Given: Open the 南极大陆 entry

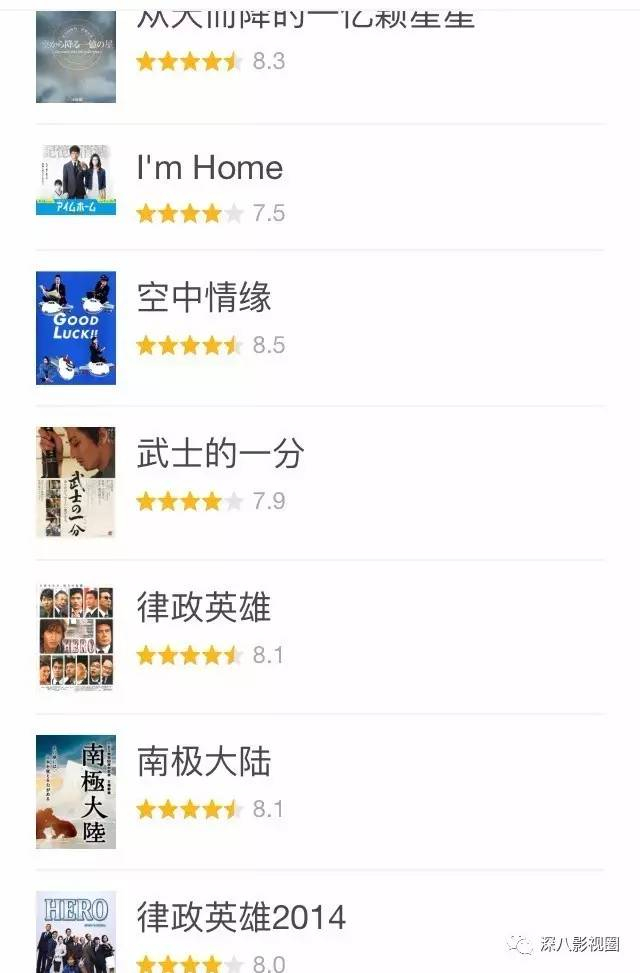Looking at the screenshot, I should [204, 763].
